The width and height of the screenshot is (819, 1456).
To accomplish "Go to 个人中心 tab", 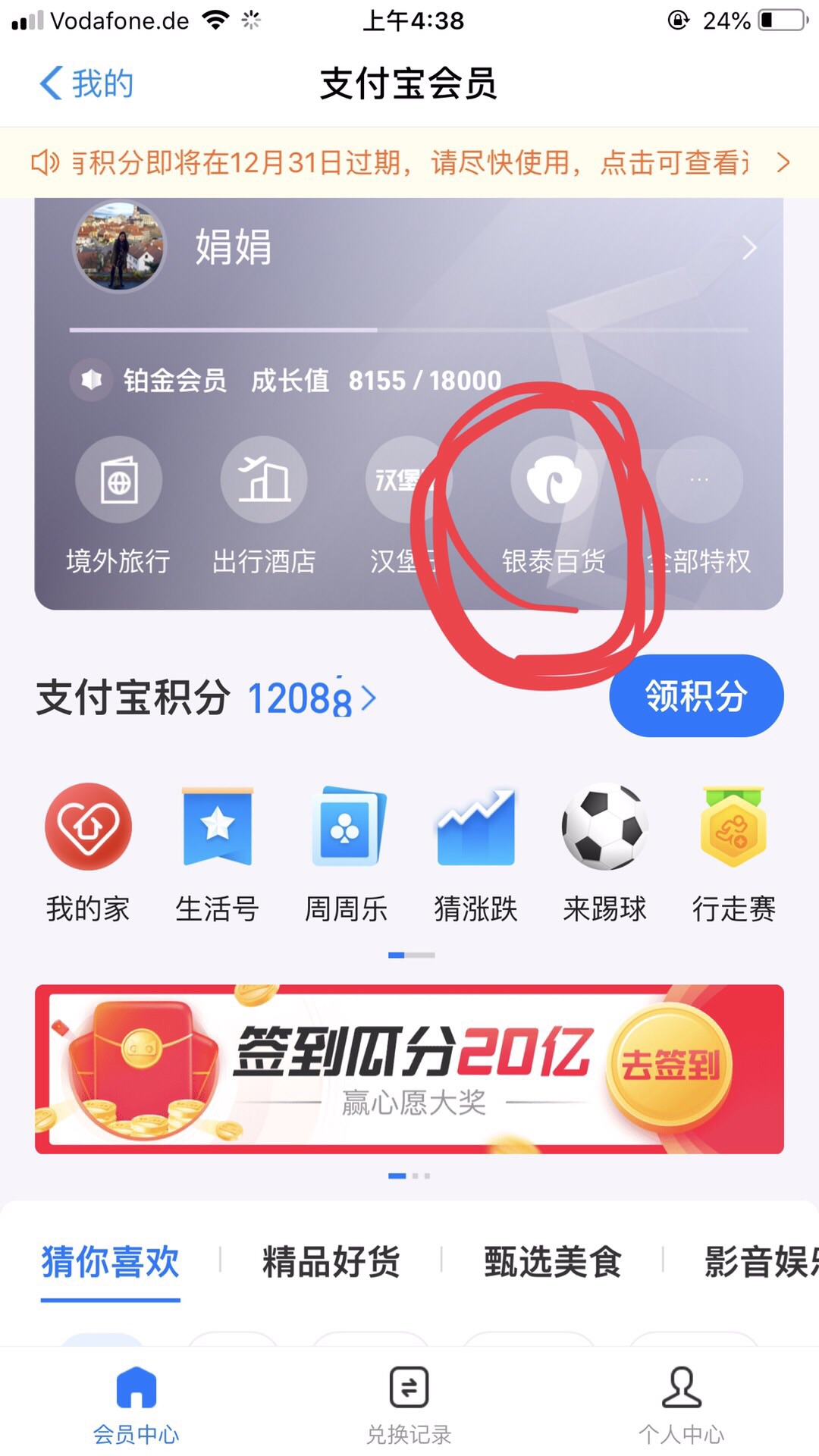I will pyautogui.click(x=681, y=1403).
